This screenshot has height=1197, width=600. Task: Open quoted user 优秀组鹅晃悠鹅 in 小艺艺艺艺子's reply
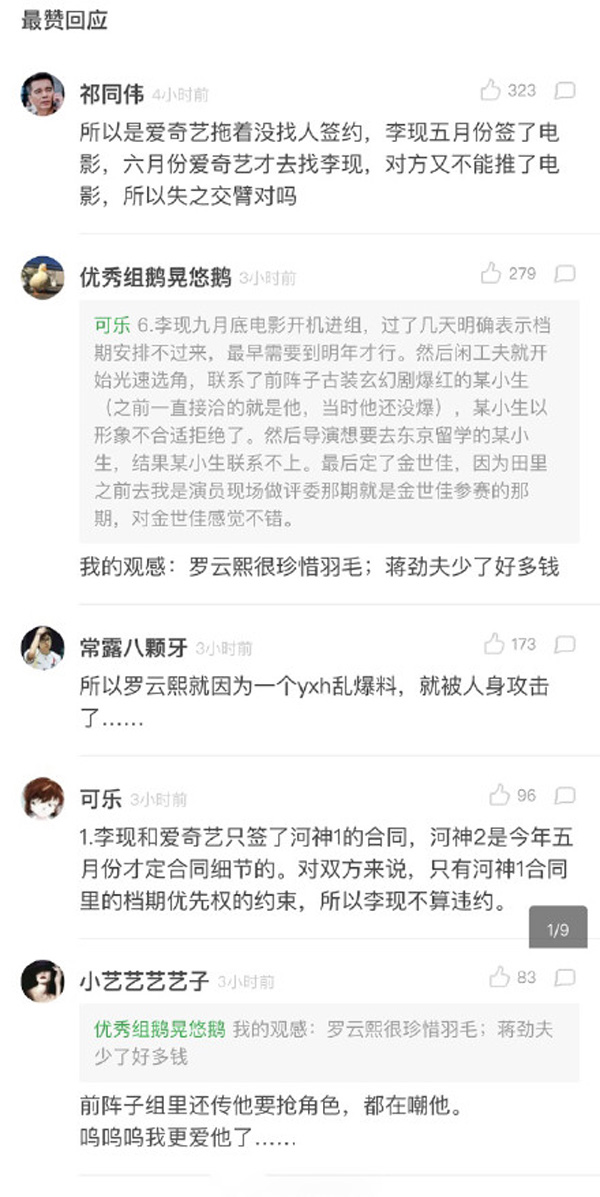(x=160, y=1029)
